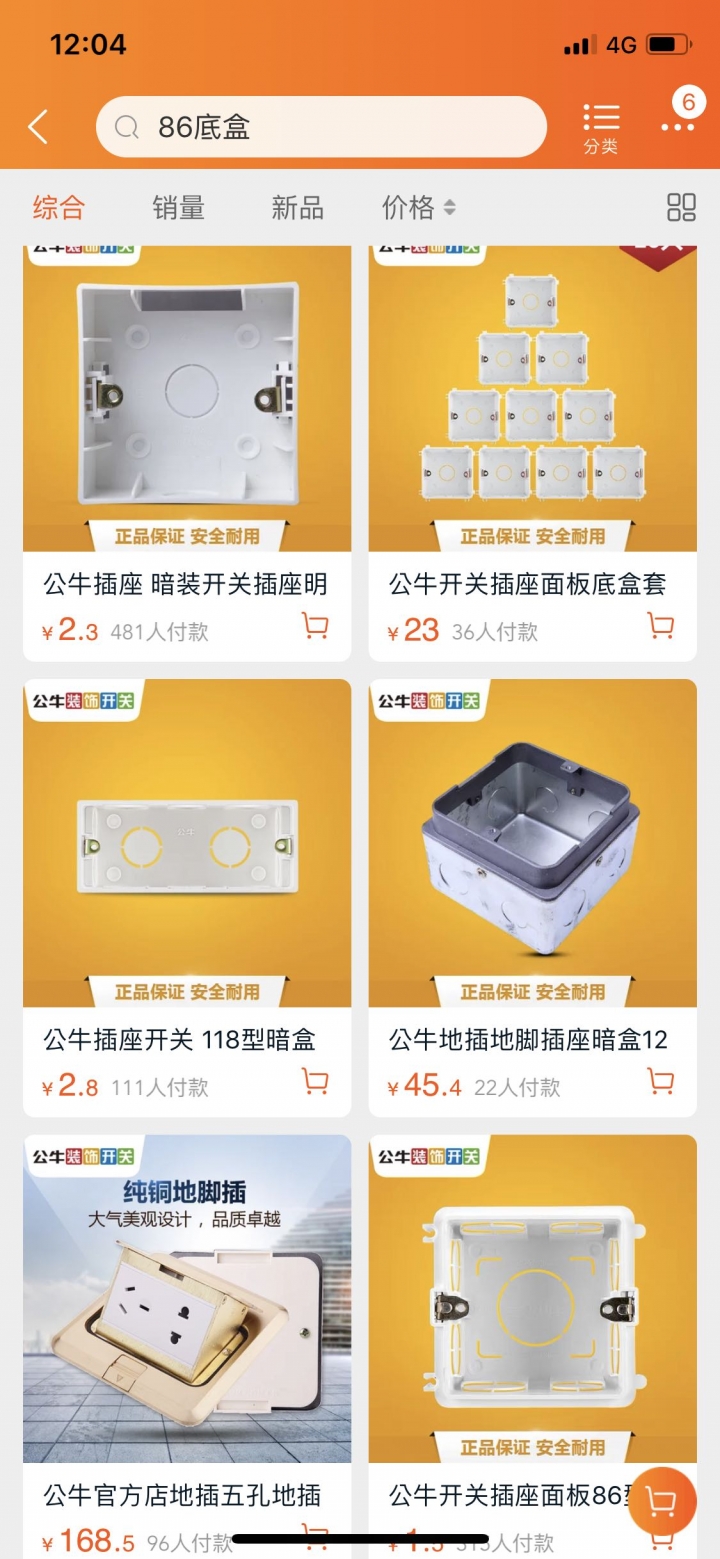Open the 分类 category list
The image size is (720, 1559).
(601, 128)
